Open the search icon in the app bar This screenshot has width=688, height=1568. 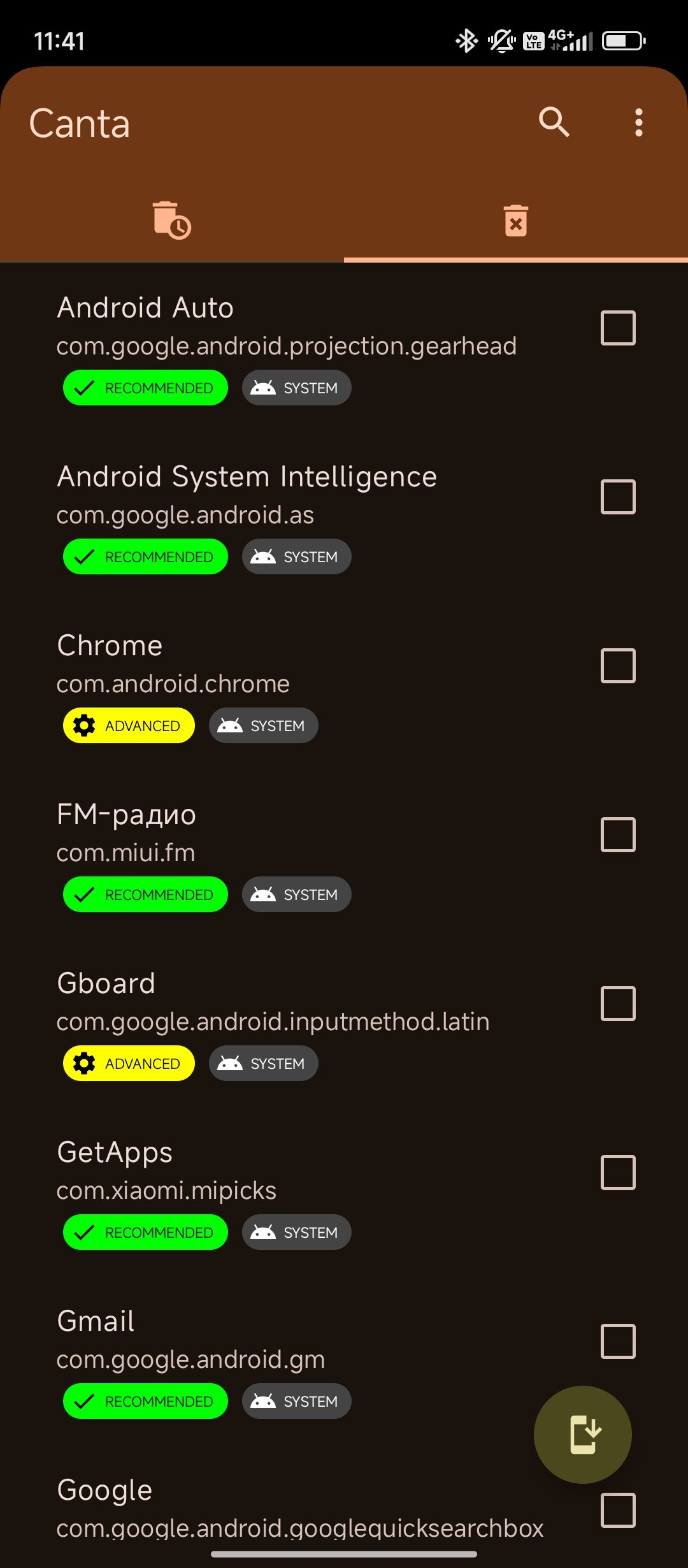[554, 122]
